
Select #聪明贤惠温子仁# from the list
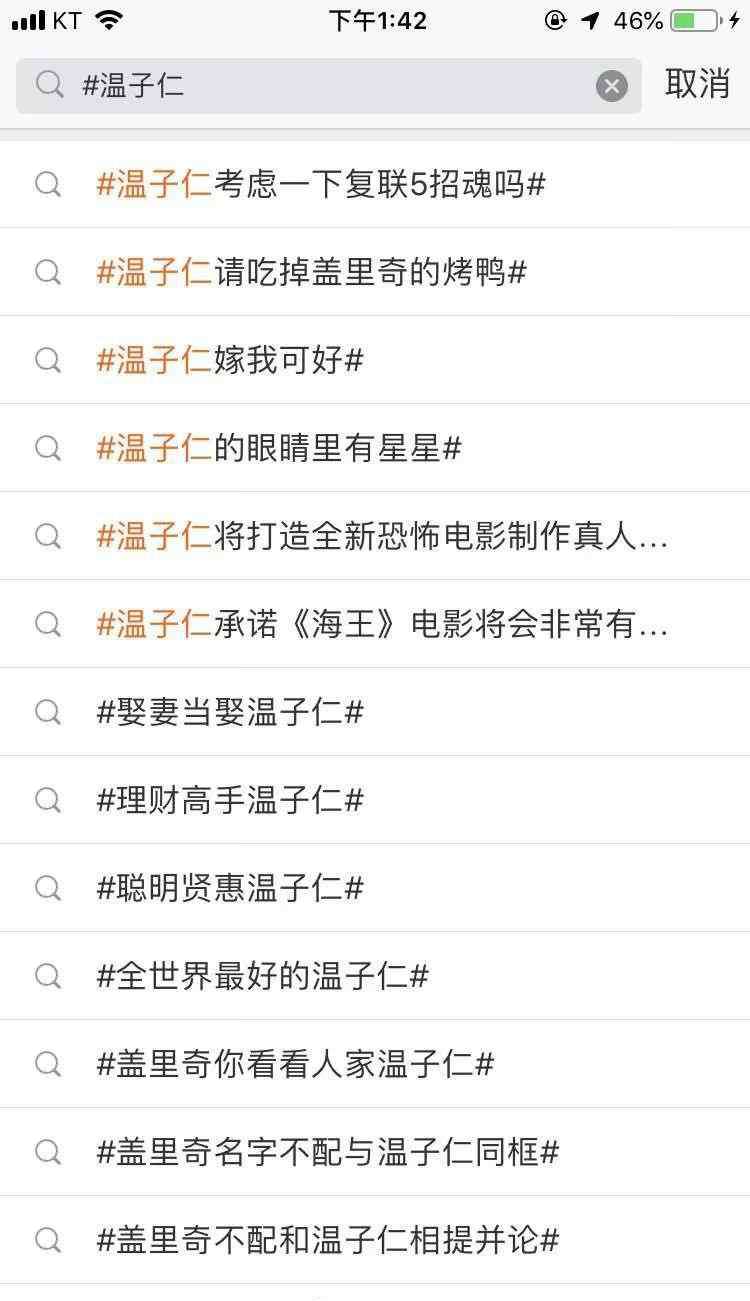point(375,888)
